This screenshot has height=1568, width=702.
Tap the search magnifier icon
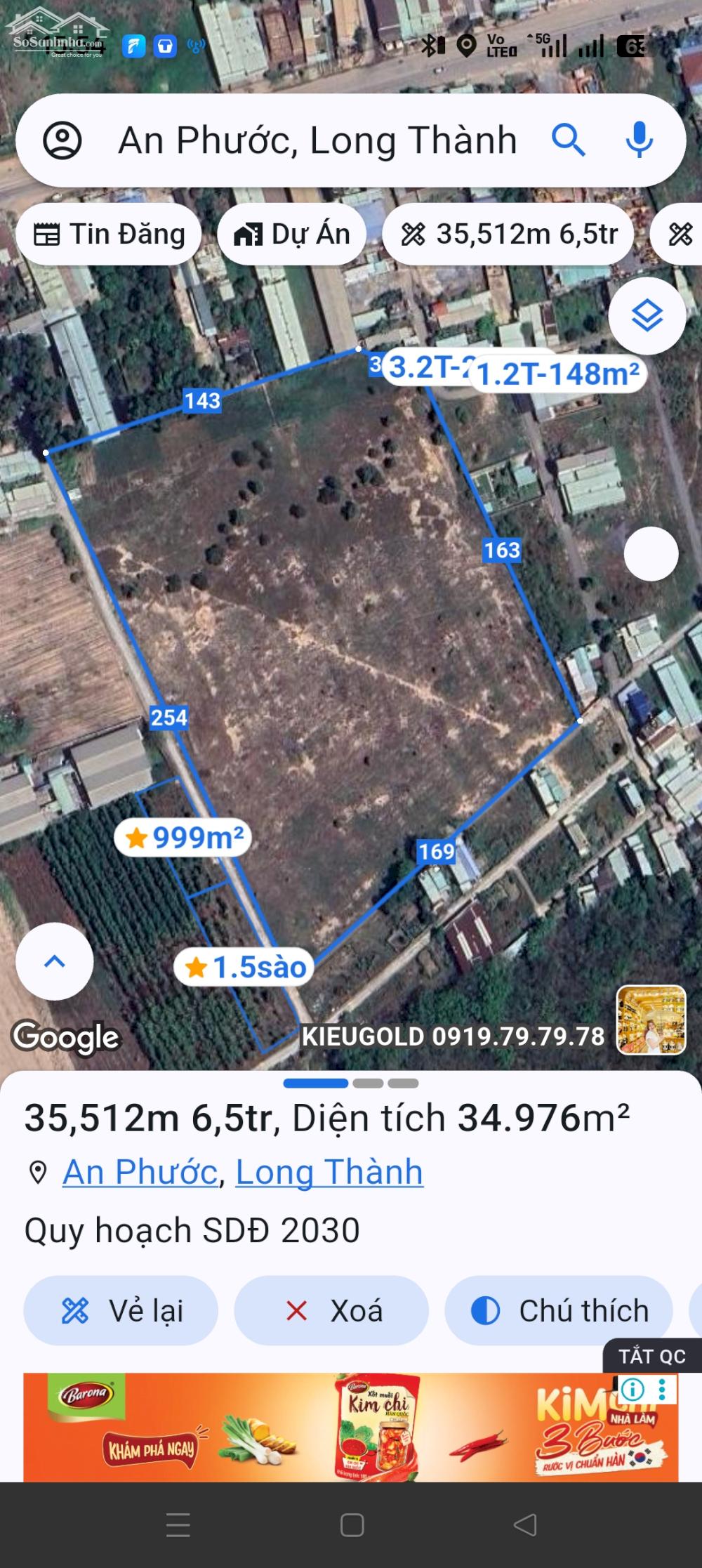(x=569, y=139)
